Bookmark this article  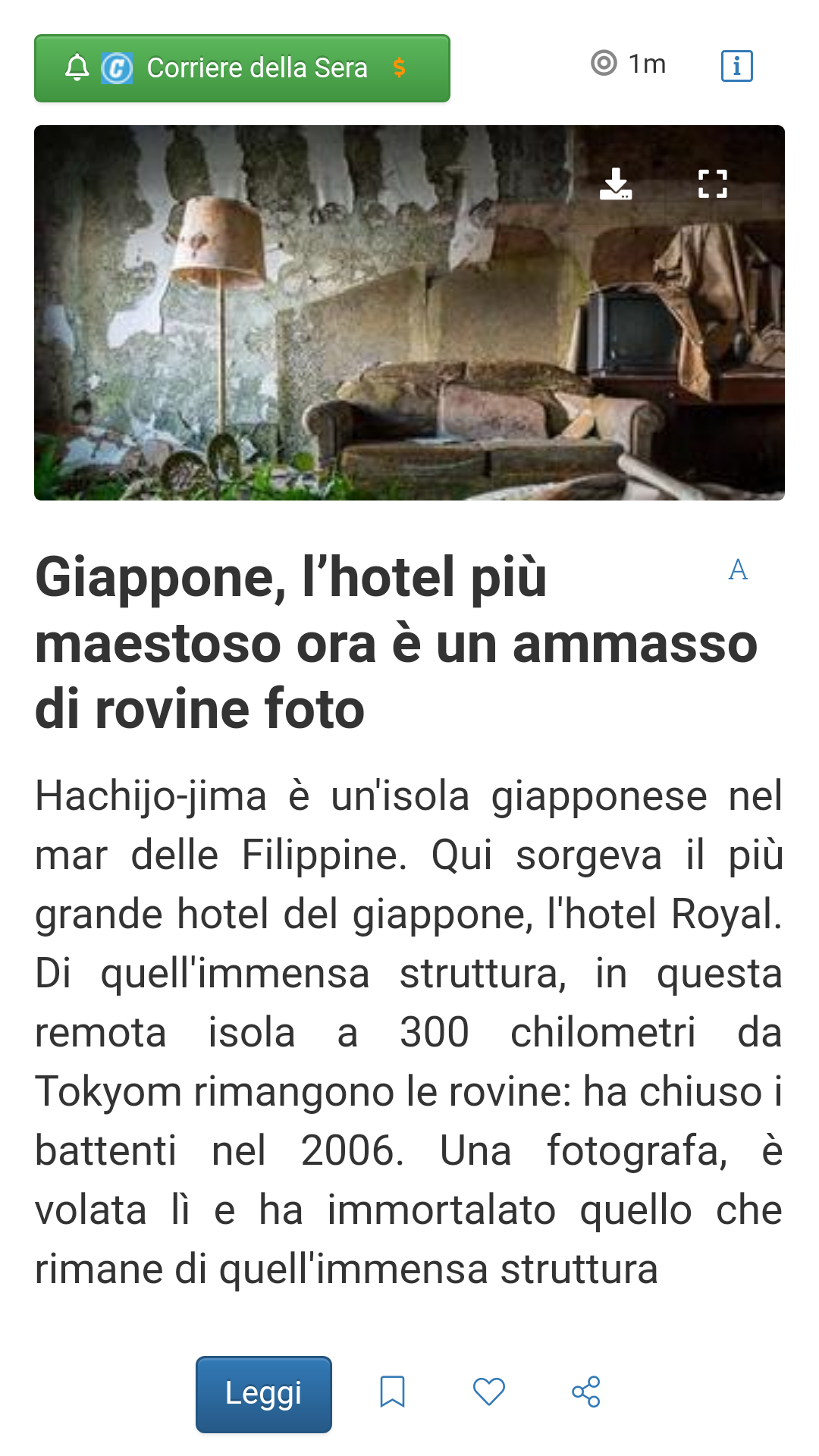tap(392, 1392)
